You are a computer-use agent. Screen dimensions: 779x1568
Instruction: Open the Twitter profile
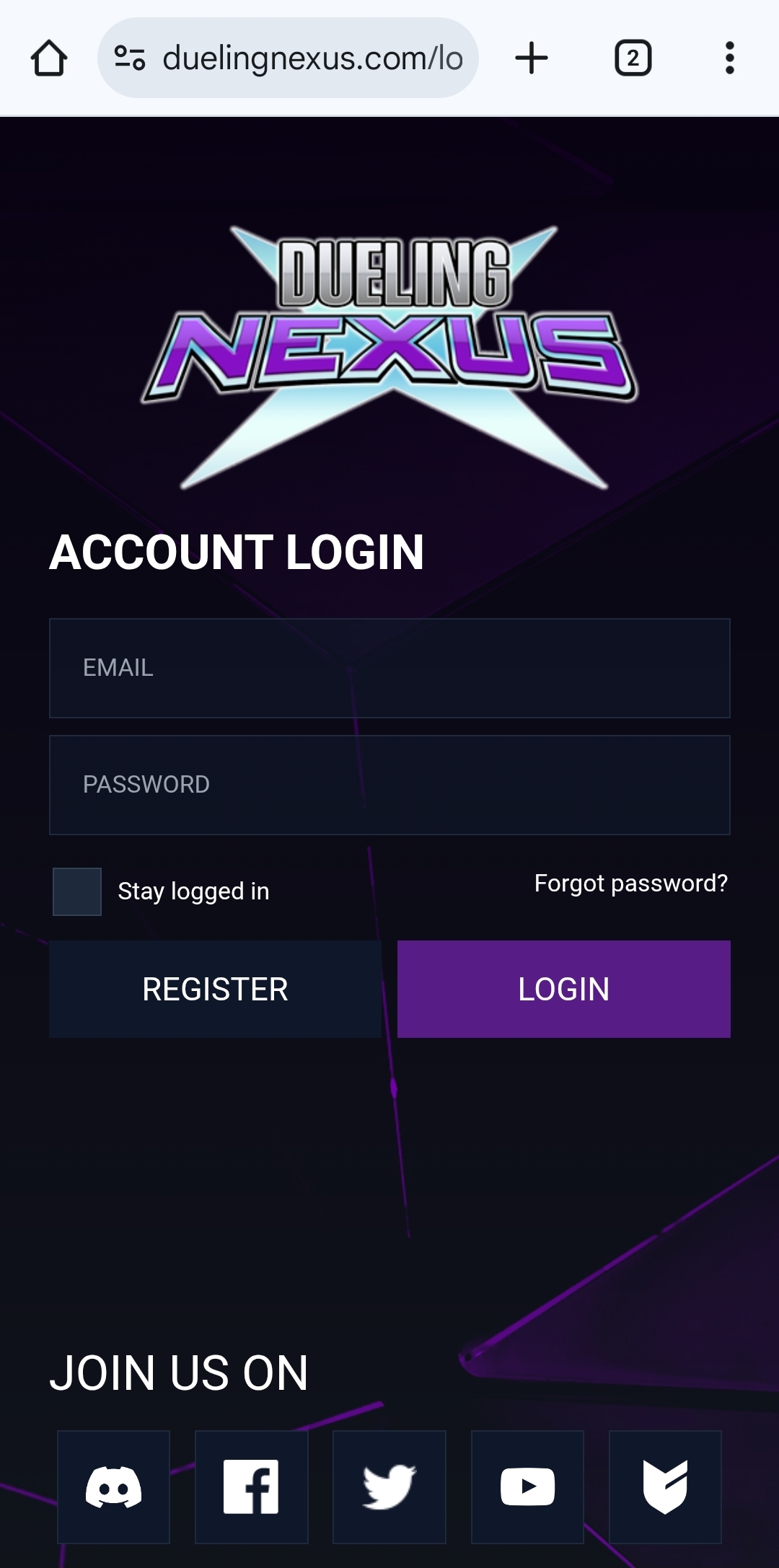[389, 1486]
